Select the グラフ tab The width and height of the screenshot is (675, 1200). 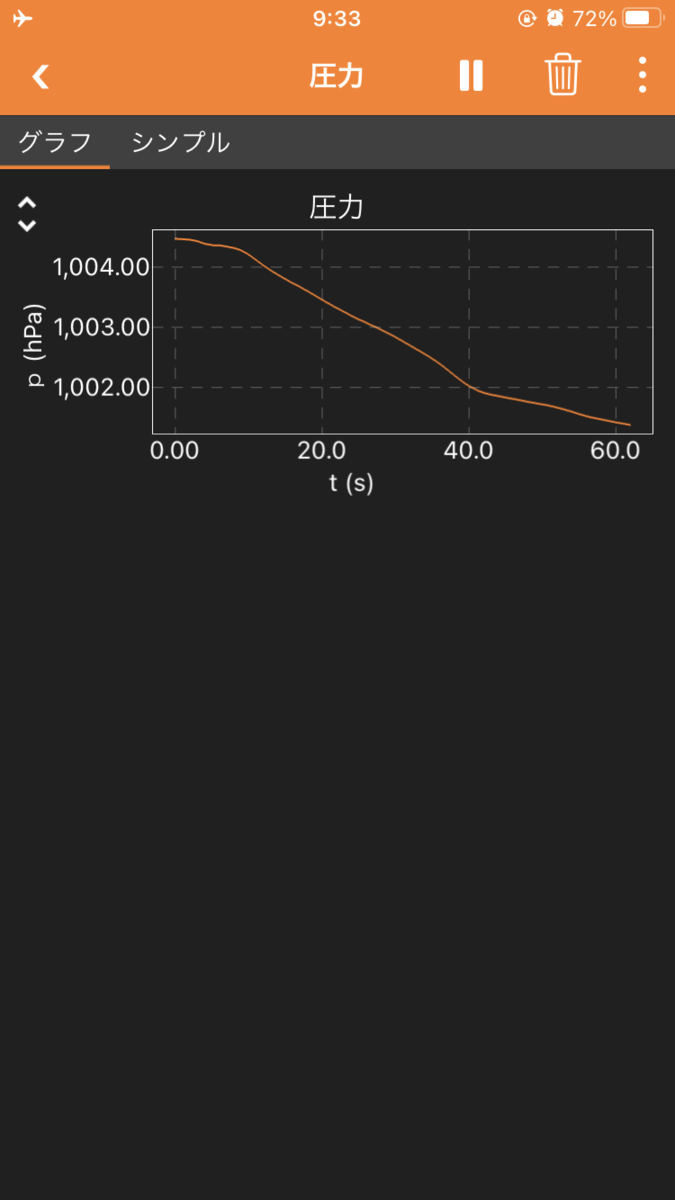tap(55, 142)
